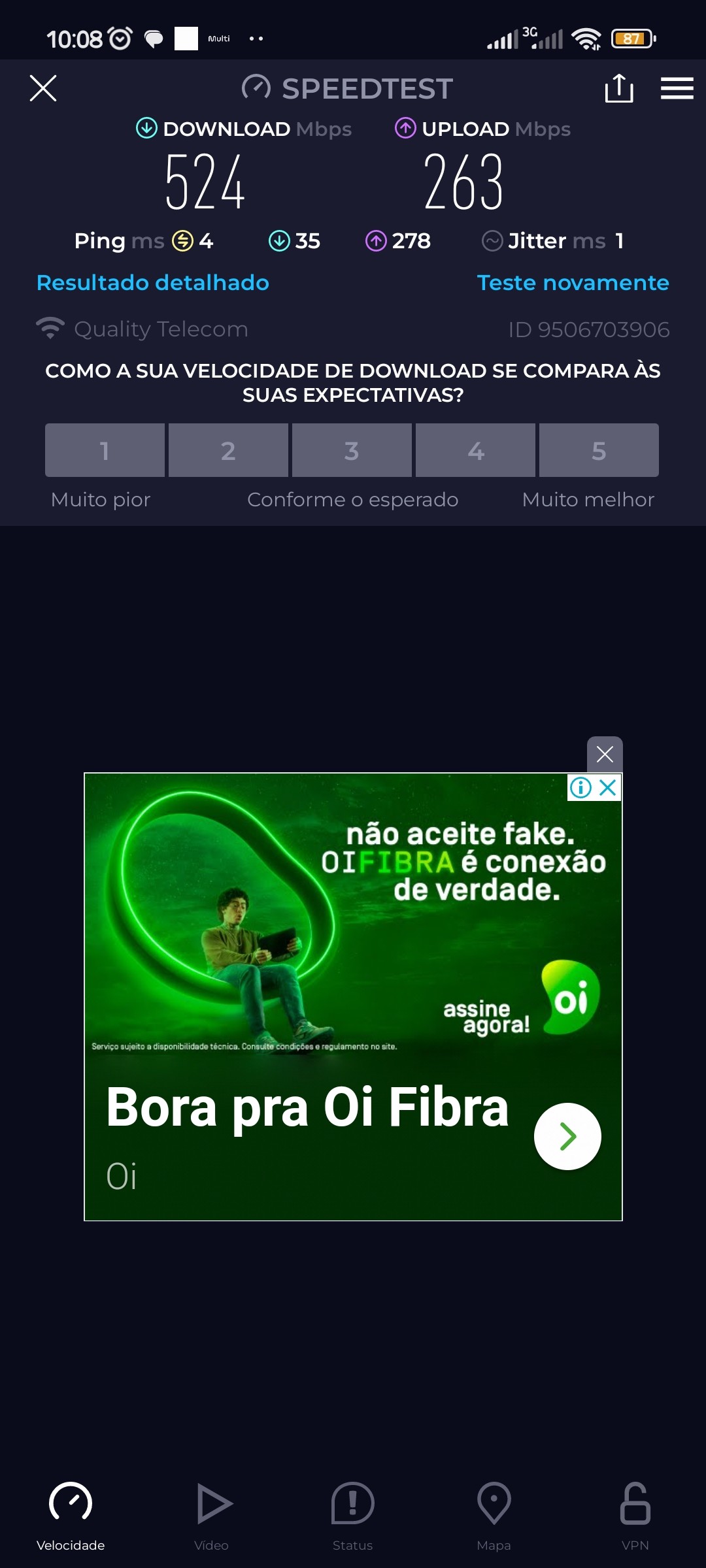Rate download speed as 5
Image resolution: width=706 pixels, height=1568 pixels.
click(x=599, y=450)
